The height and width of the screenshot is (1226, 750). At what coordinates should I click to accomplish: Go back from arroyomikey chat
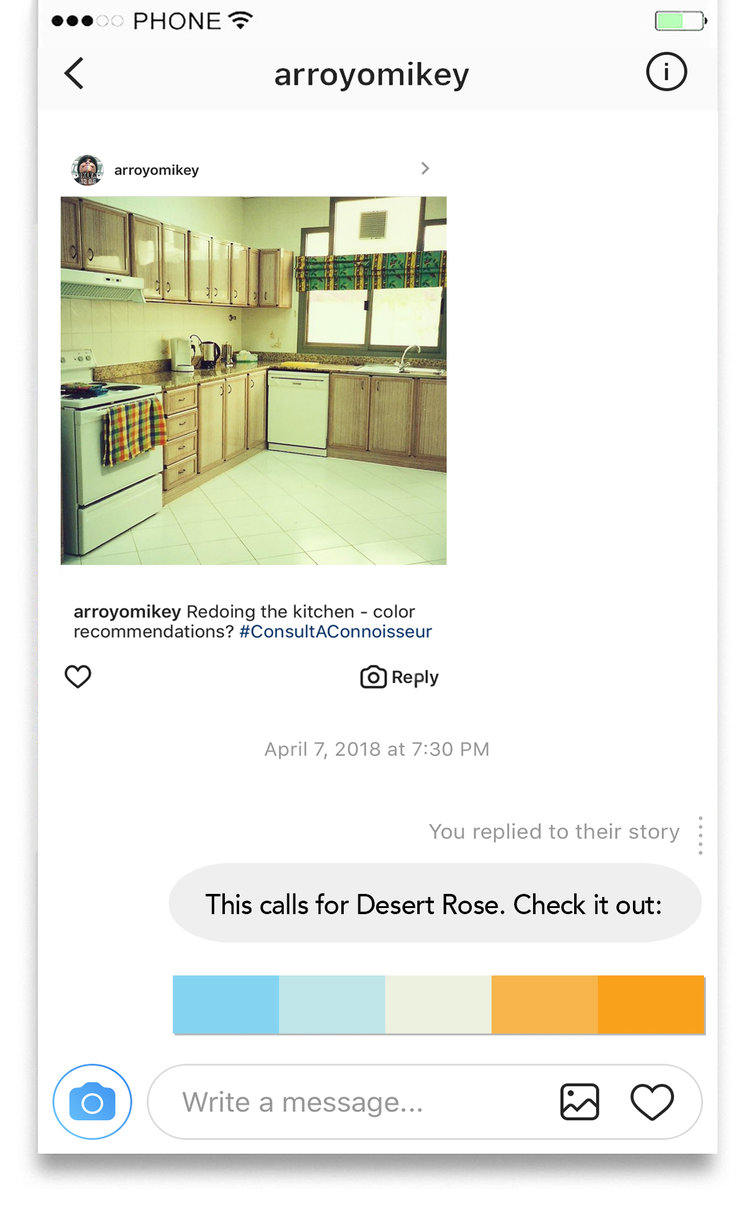[x=73, y=73]
